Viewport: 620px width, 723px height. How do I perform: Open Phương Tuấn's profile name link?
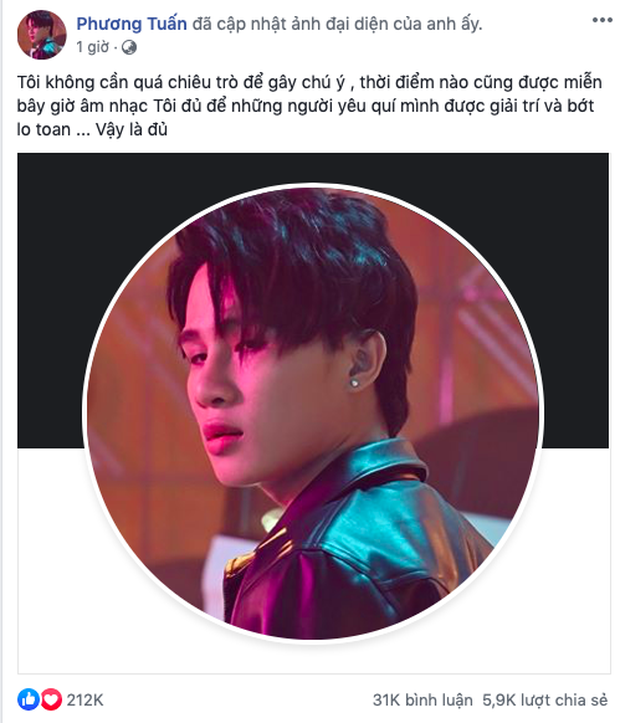(x=131, y=23)
